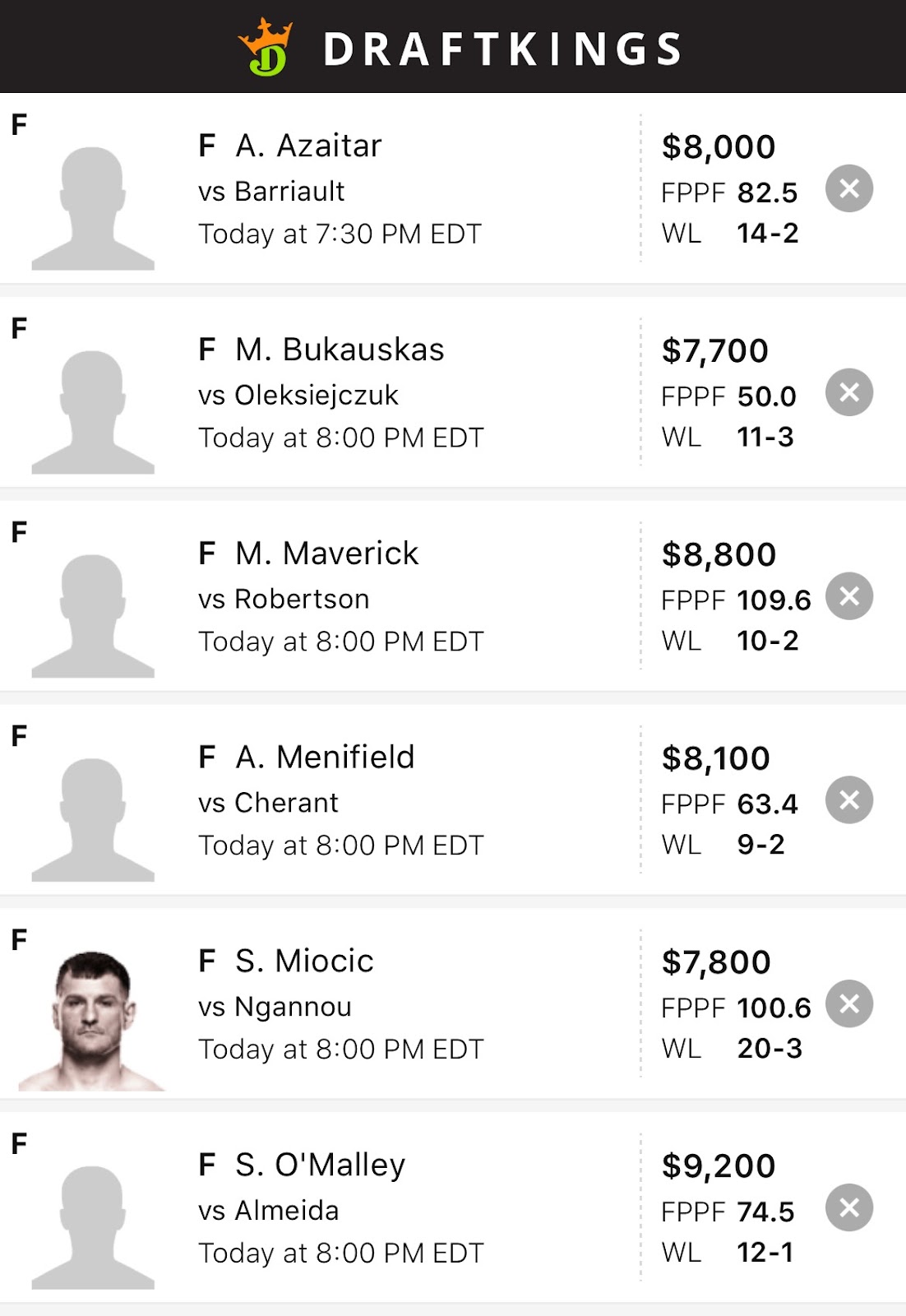Viewport: 906px width, 1316px height.
Task: Open A. Azaitar's fighter details
Action: click(x=309, y=146)
